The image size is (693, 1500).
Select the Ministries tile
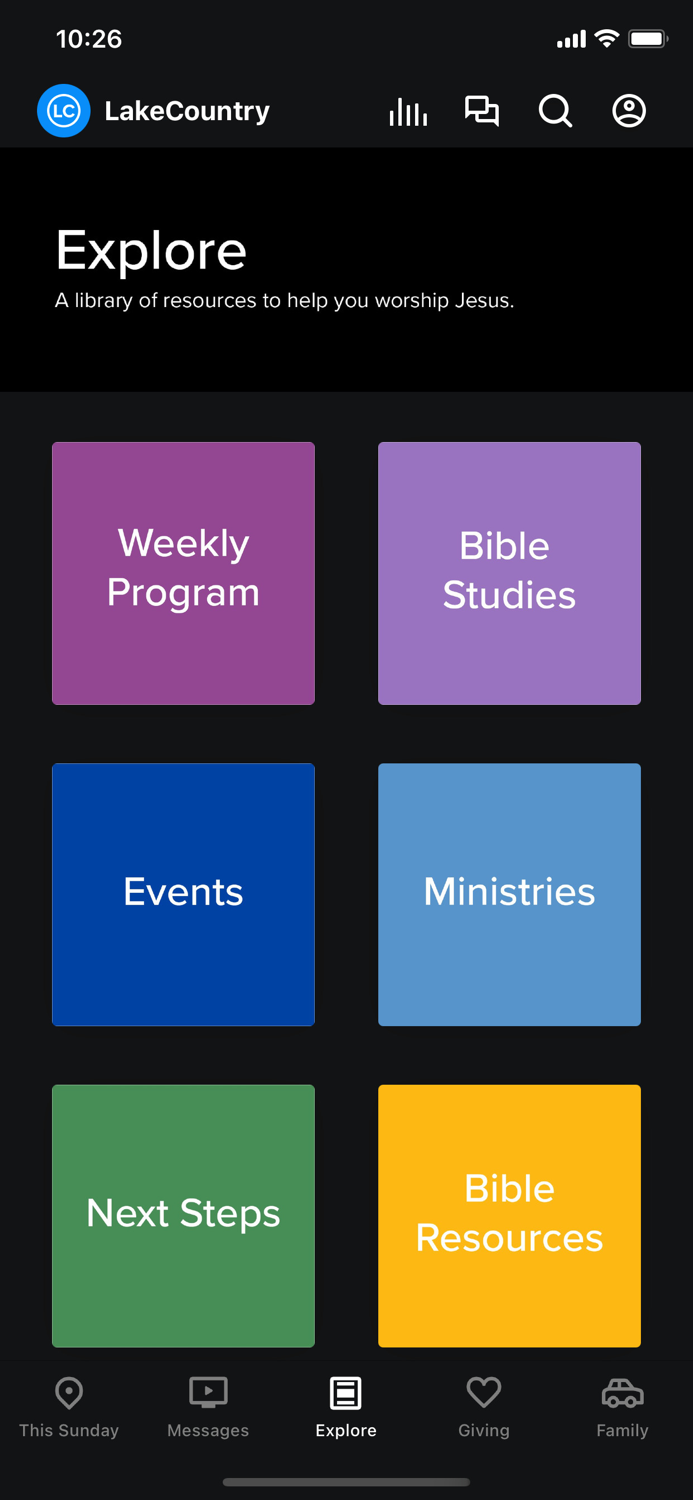tap(509, 894)
